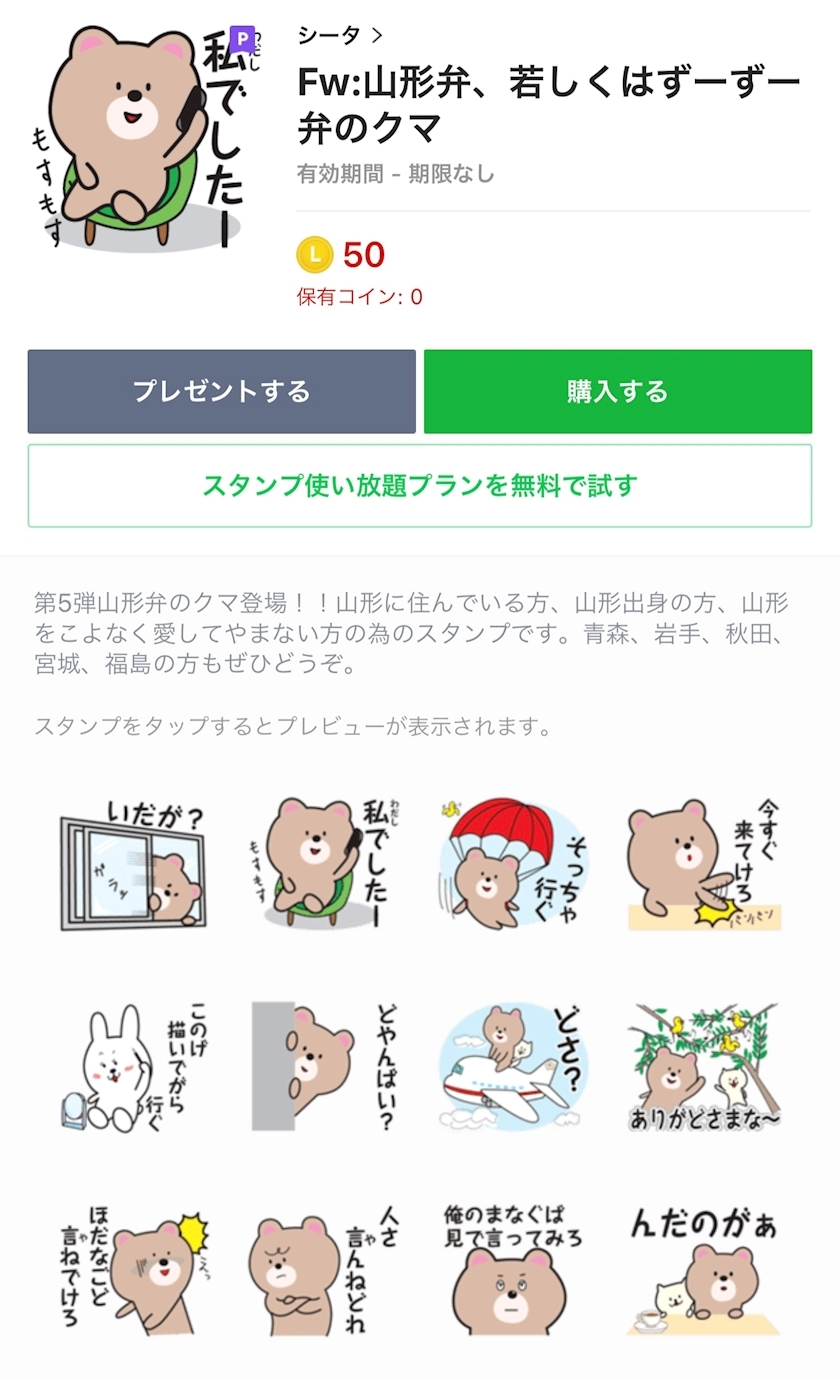Tap プレゼントする to gift stickers

(x=221, y=392)
